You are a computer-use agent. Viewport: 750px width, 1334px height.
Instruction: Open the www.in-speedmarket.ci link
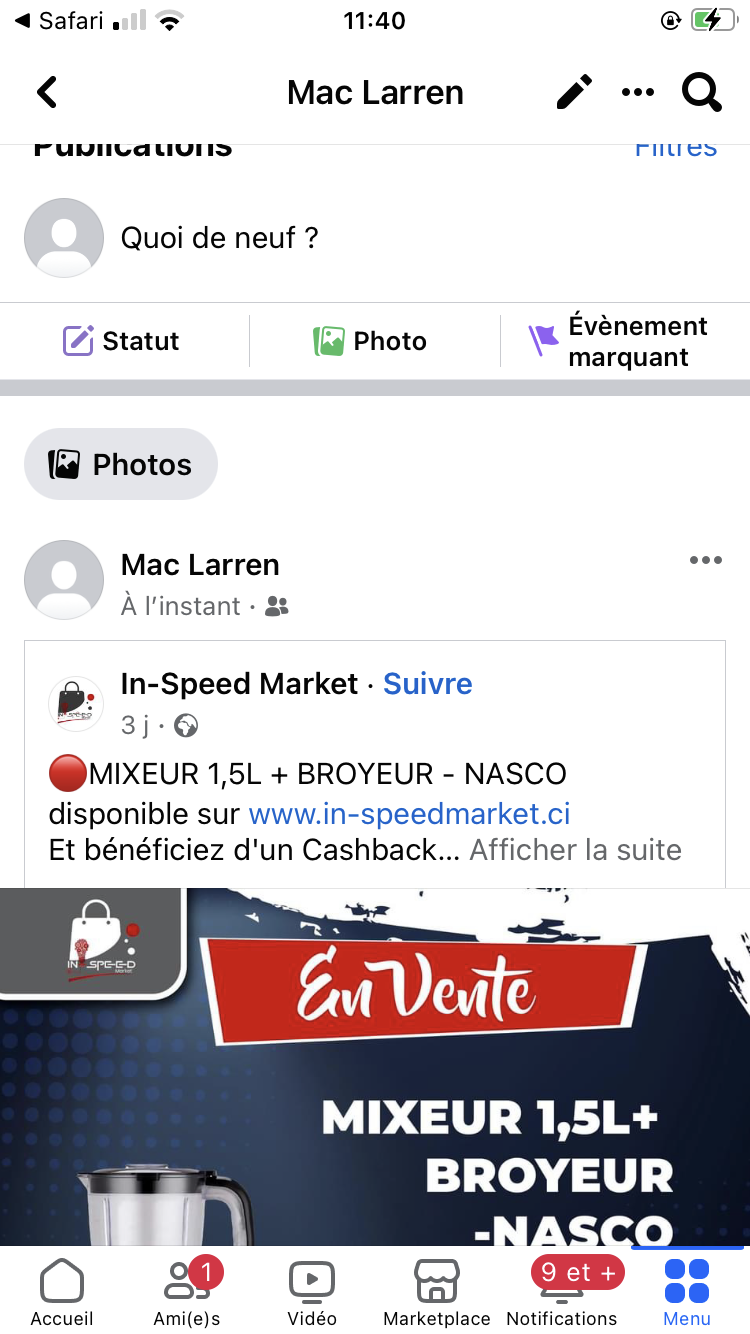click(x=410, y=813)
